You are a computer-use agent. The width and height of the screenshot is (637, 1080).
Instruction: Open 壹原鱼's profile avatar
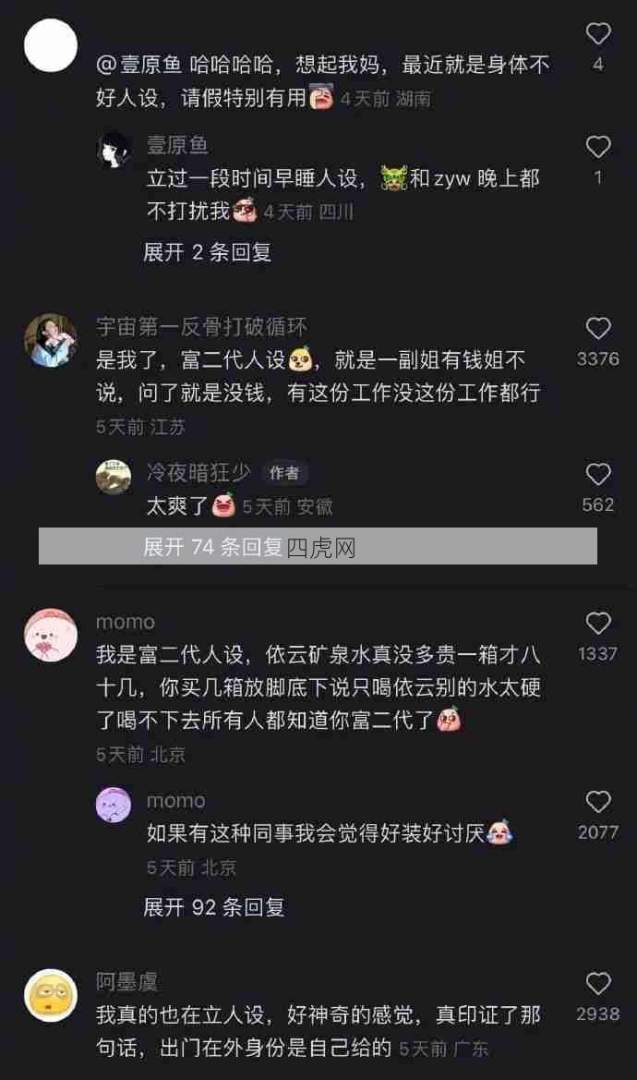pos(113,149)
